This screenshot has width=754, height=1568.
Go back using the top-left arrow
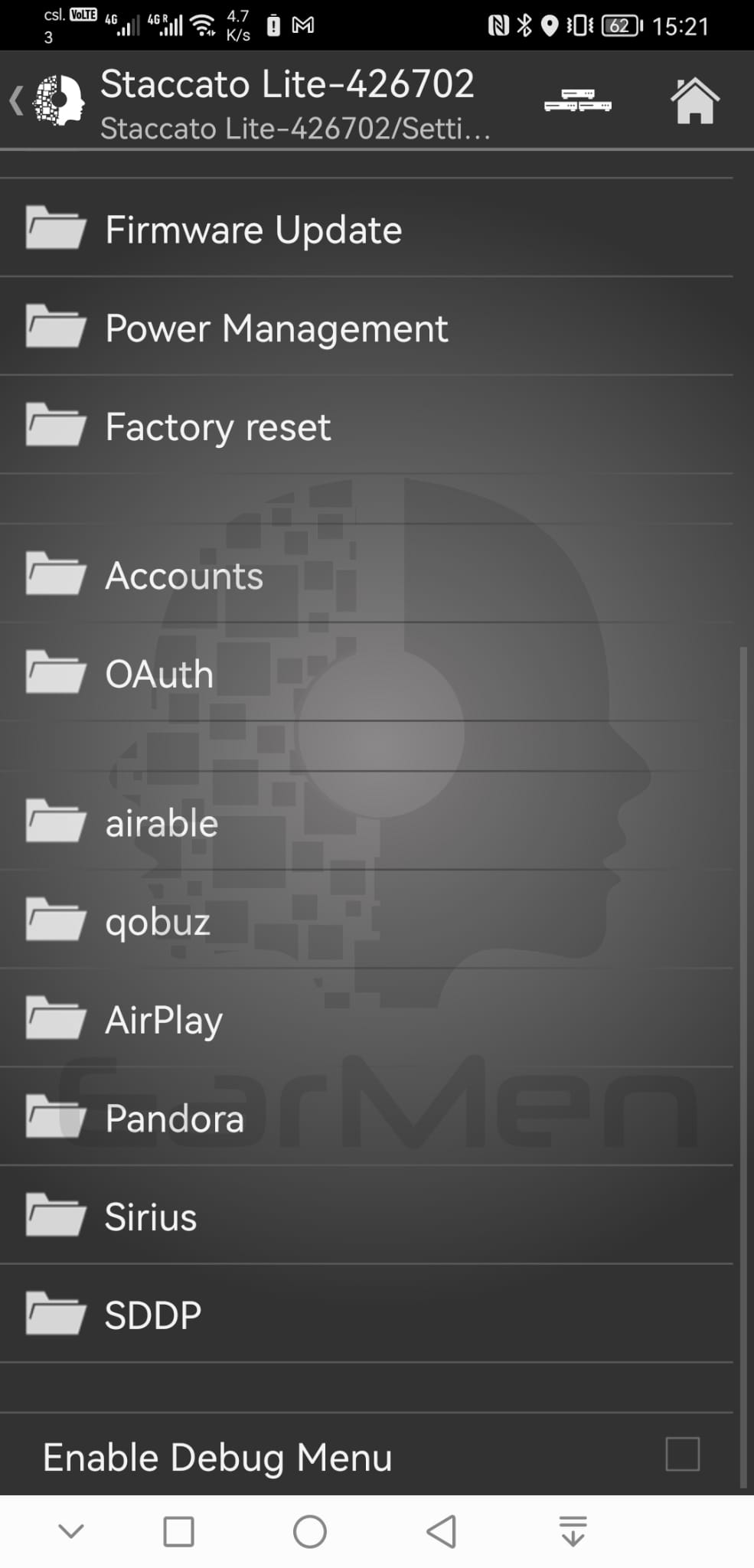[17, 101]
